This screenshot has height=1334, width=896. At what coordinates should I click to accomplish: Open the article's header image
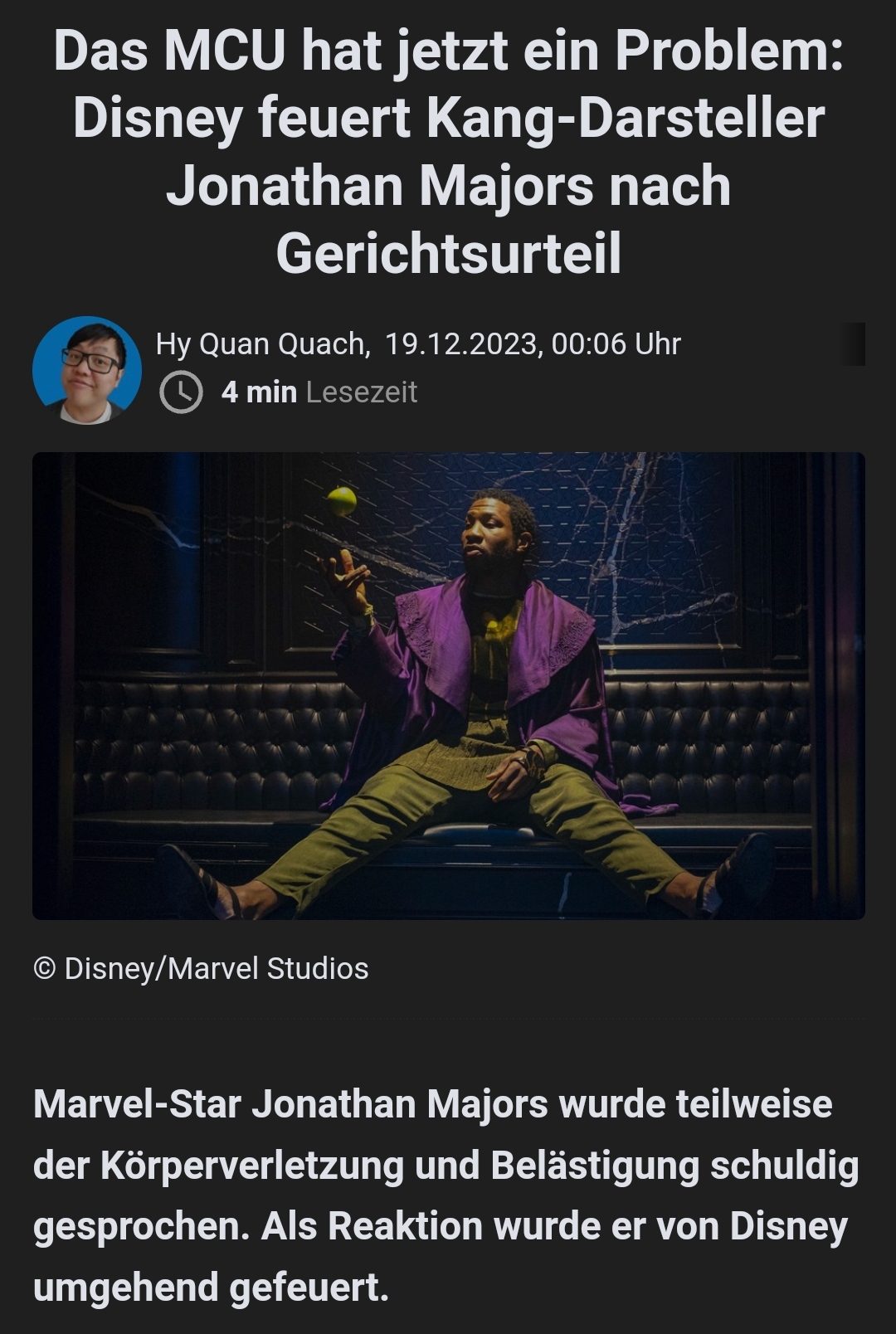pos(448,685)
